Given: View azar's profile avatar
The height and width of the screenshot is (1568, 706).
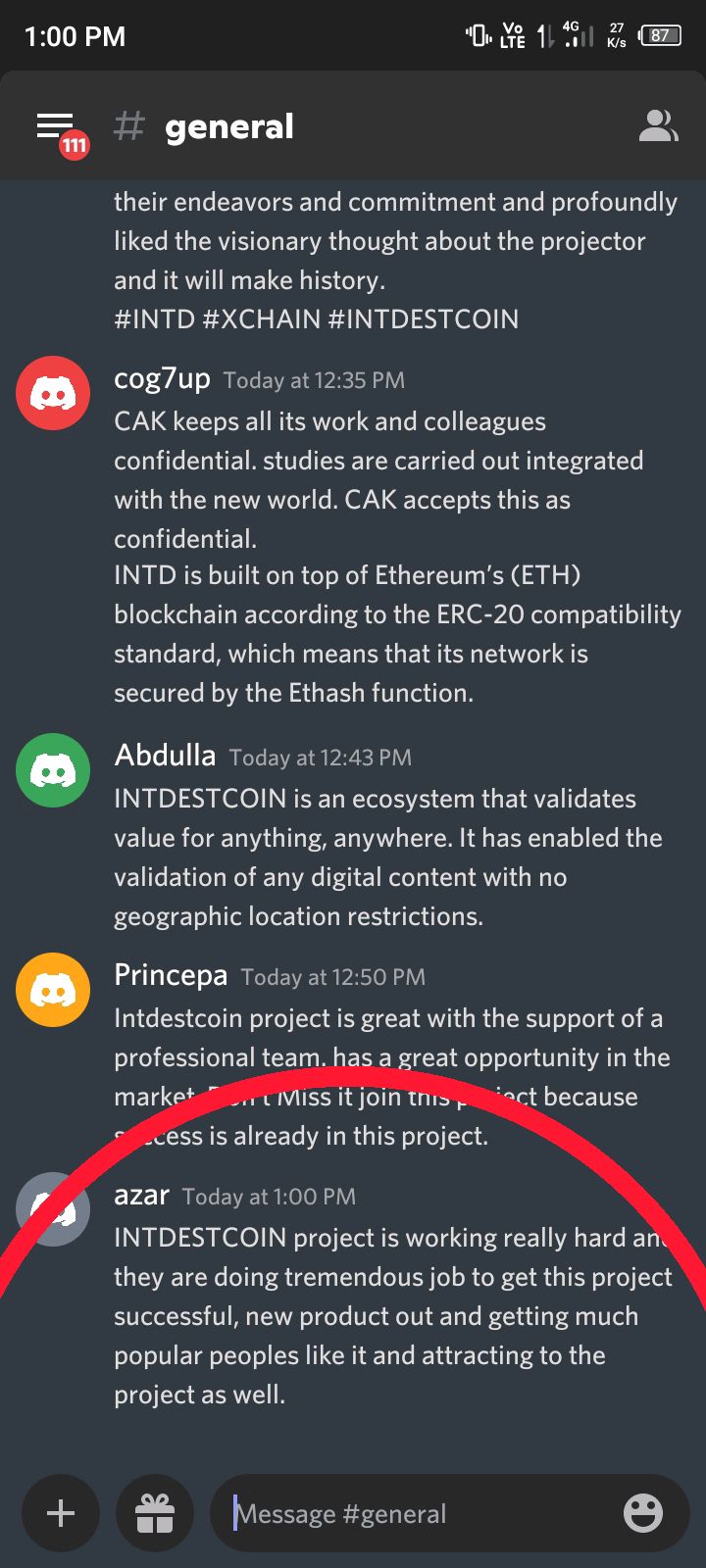Looking at the screenshot, I should point(53,1209).
